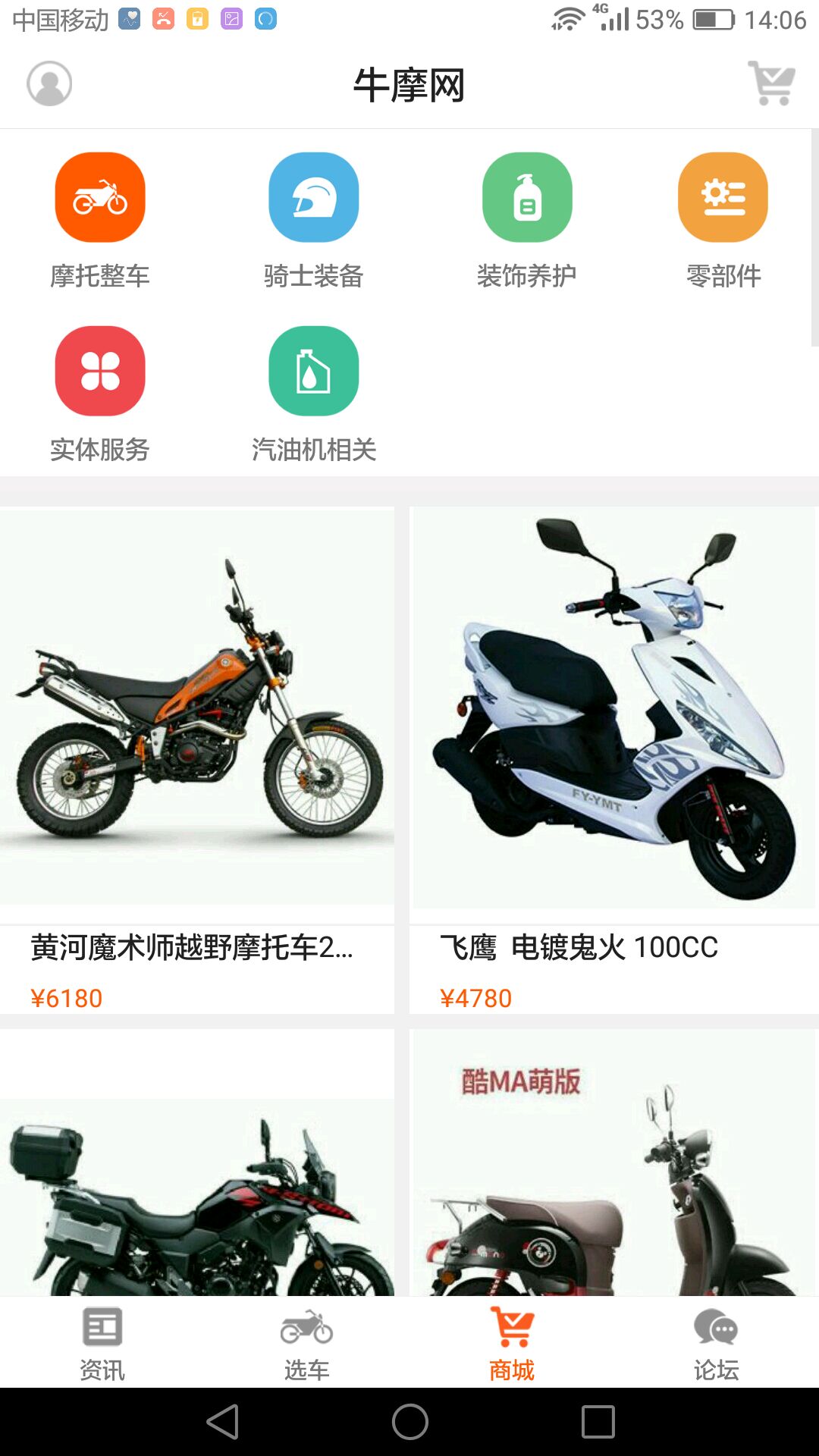Viewport: 819px width, 1456px height.
Task: Open the user profile avatar
Action: 49,85
